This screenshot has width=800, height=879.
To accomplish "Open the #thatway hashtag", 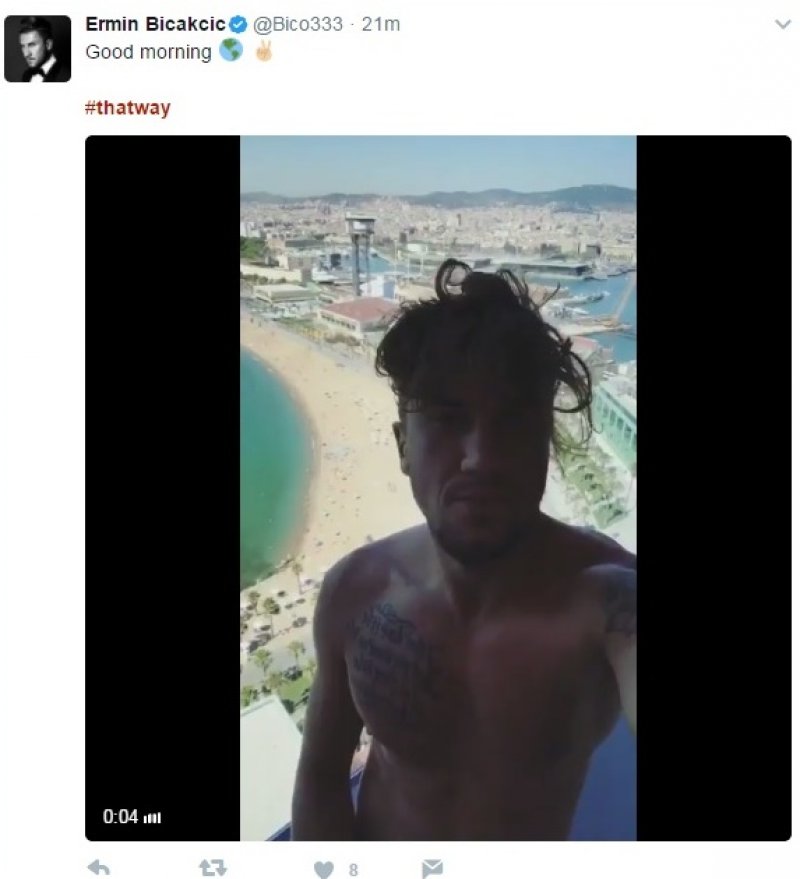I will coord(127,108).
